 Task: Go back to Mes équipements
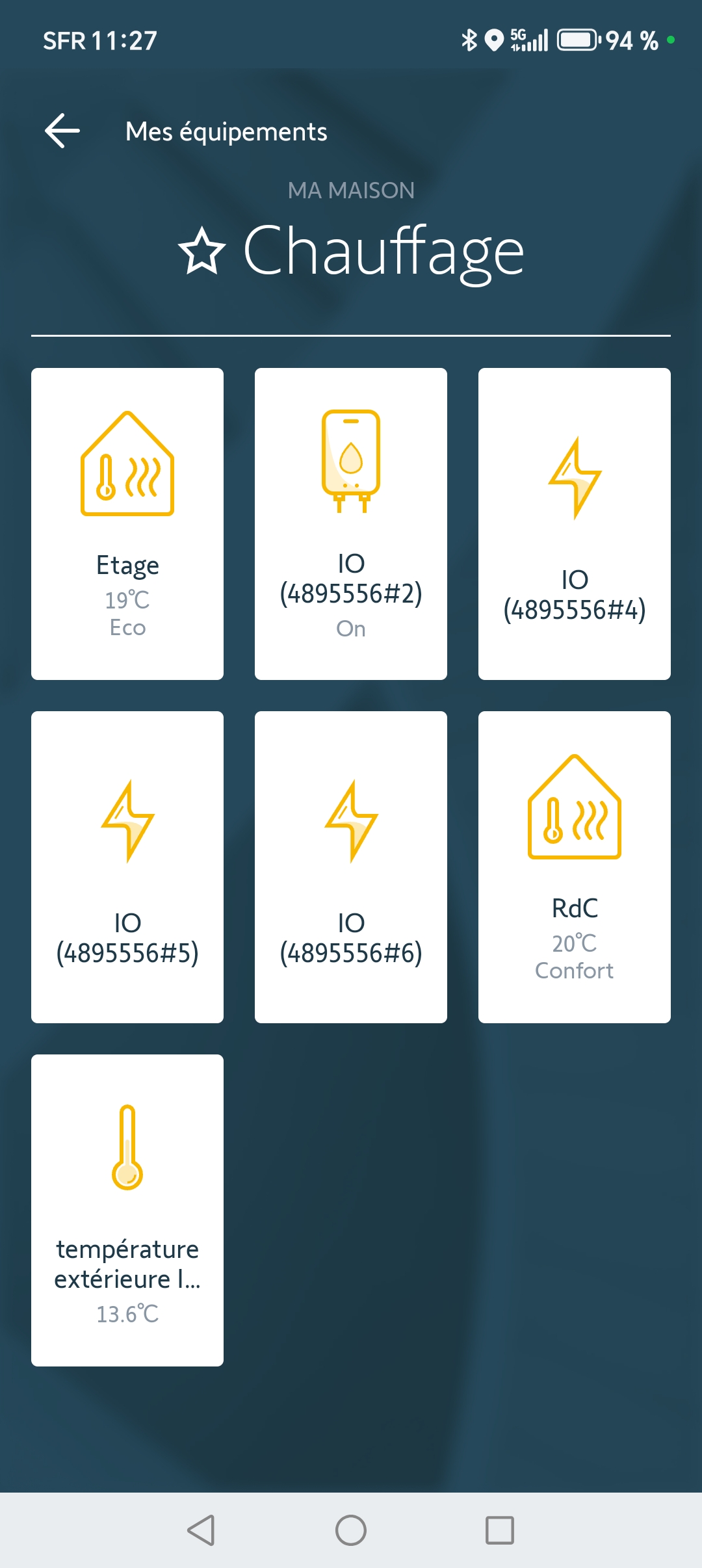[x=62, y=131]
